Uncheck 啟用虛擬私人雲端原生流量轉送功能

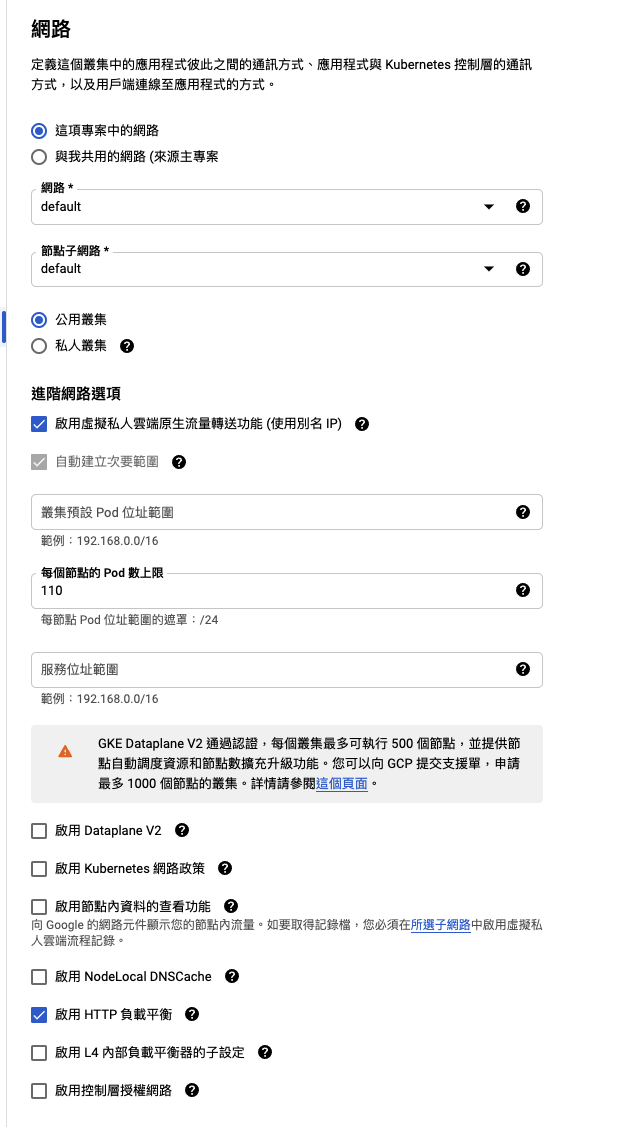pos(39,424)
